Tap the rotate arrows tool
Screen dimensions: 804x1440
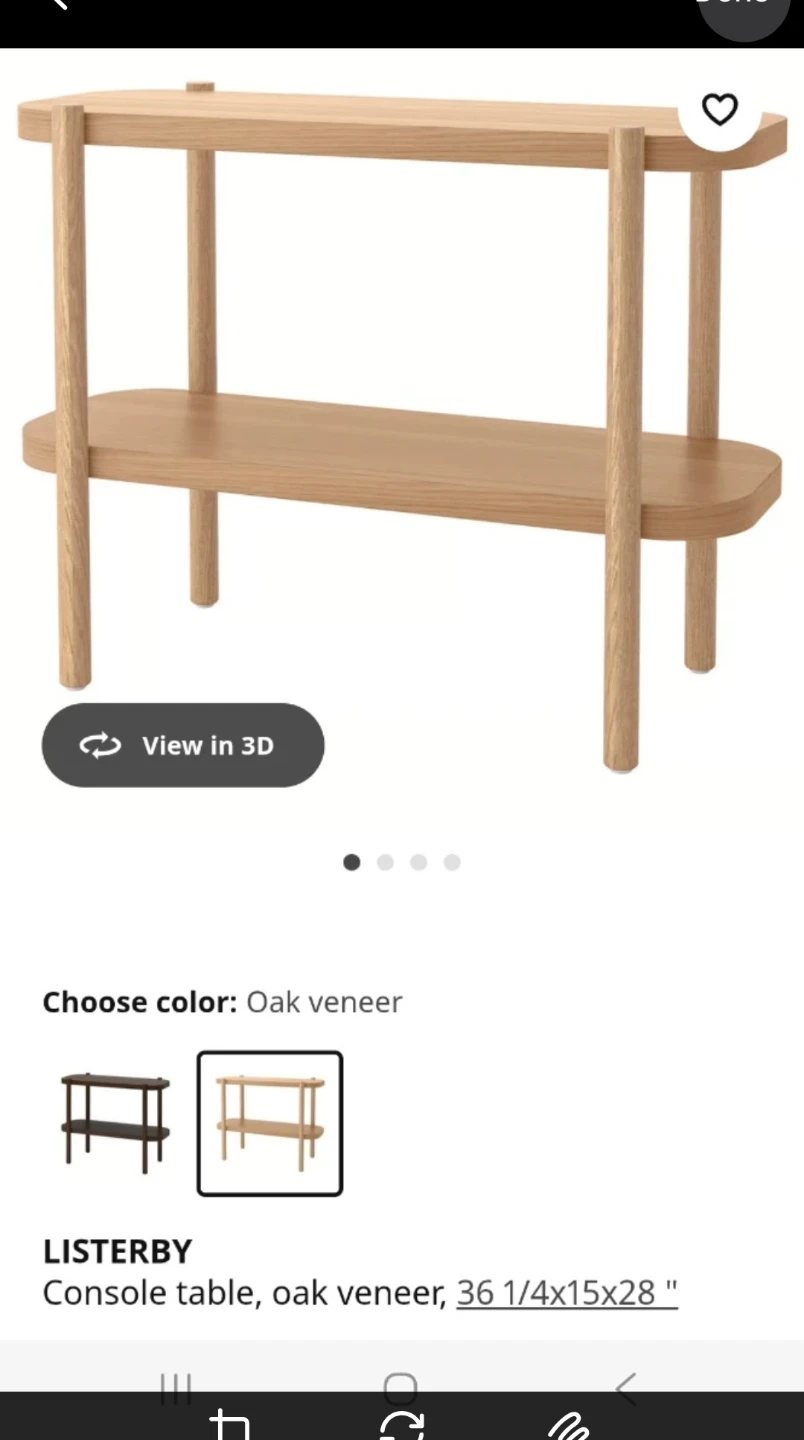click(402, 1425)
